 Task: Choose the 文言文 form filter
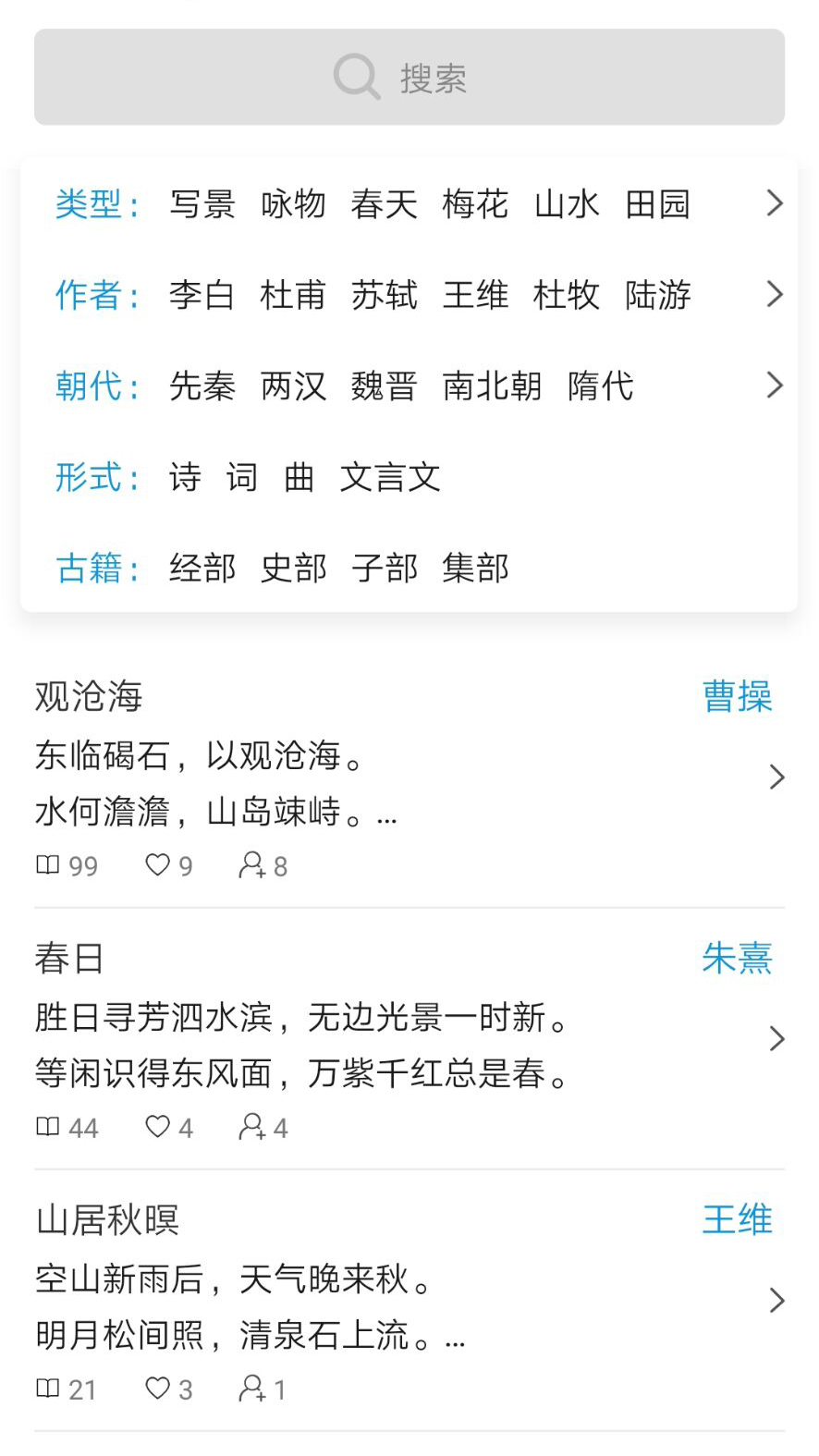click(390, 477)
